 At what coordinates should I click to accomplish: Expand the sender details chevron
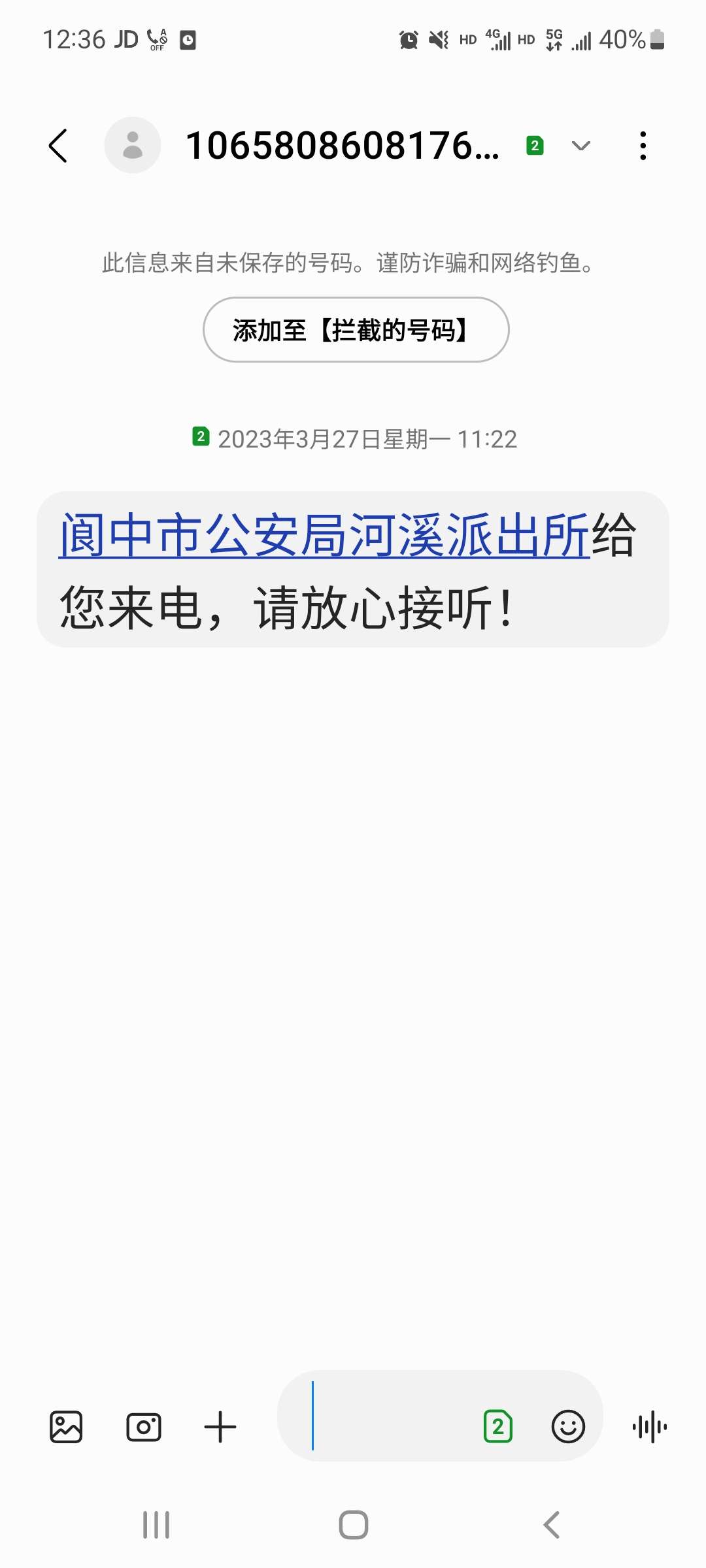point(580,145)
